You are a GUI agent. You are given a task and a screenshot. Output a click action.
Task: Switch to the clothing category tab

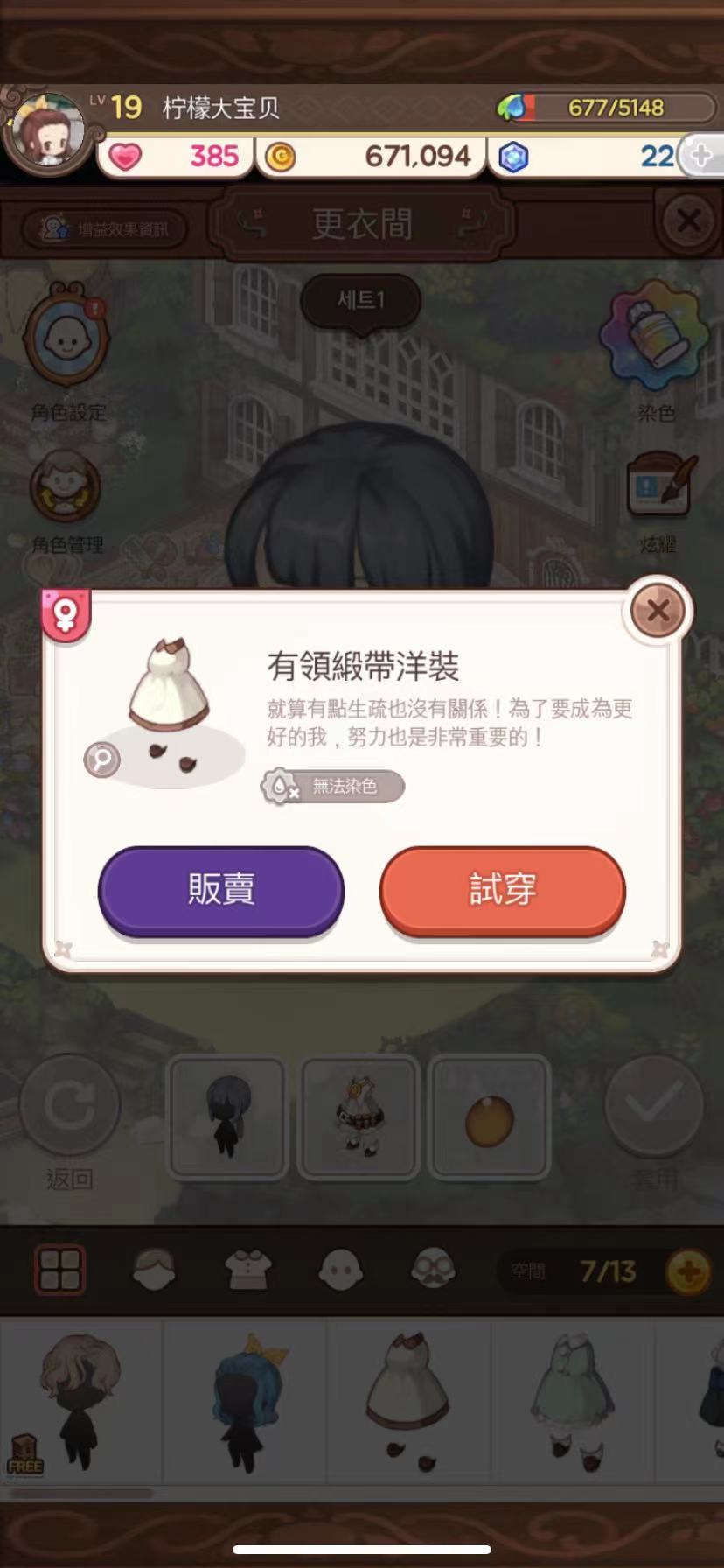click(247, 1270)
